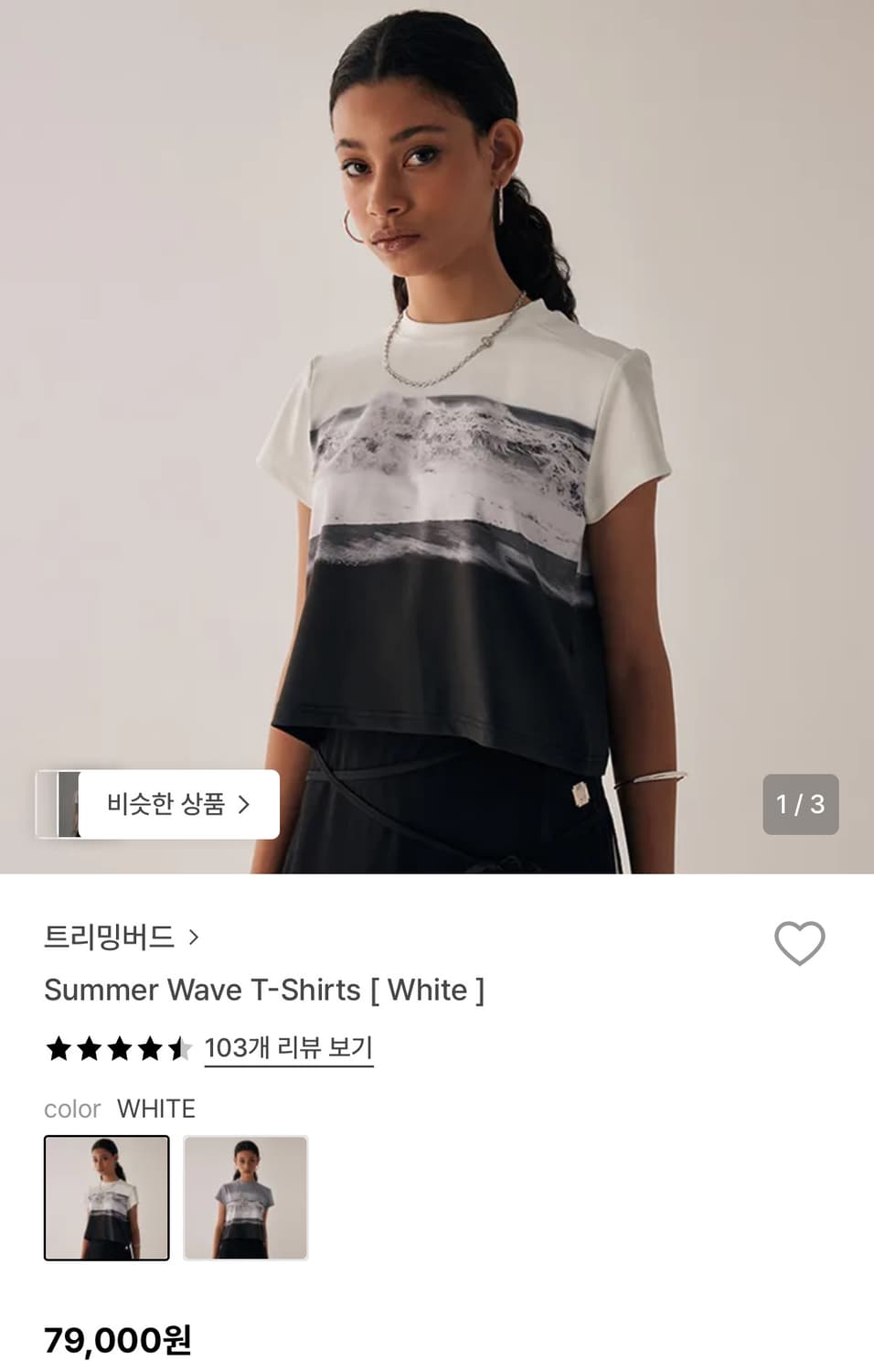
Task: Tap the arrow inside the 비슷한 상품 button
Action: pyautogui.click(x=244, y=805)
